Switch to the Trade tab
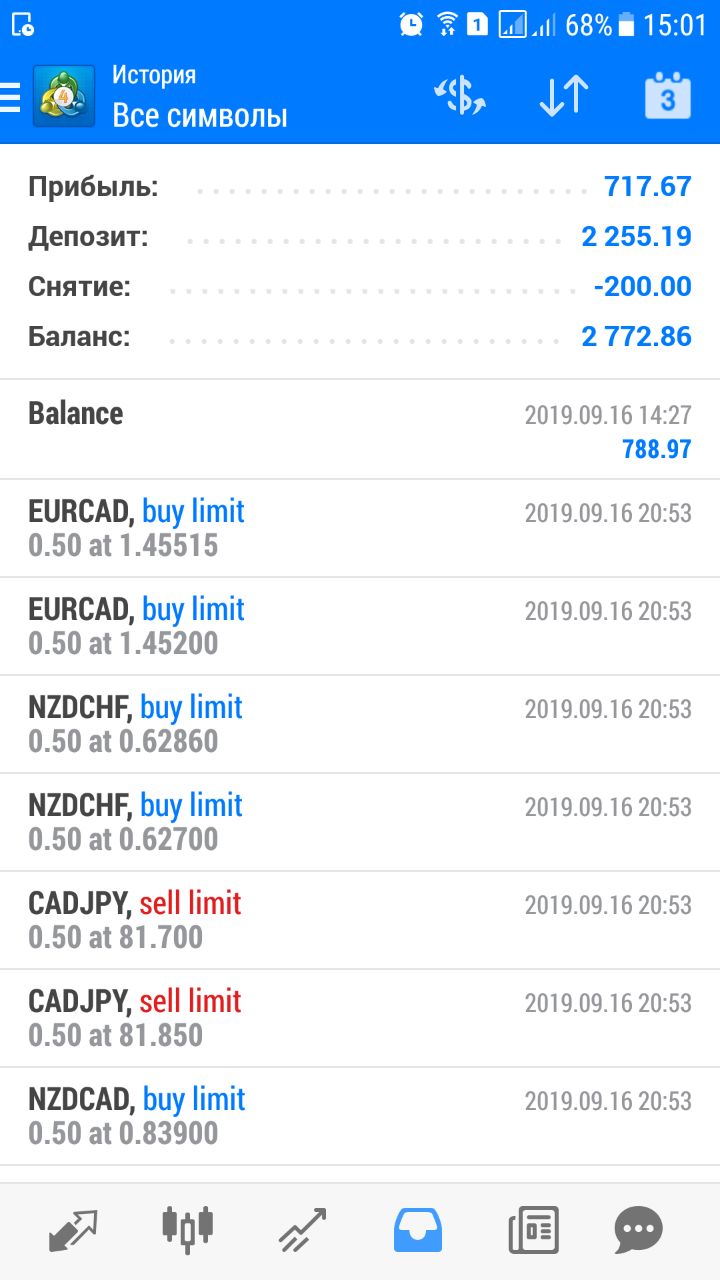Screen dimensions: 720x1280 pyautogui.click(x=302, y=1230)
